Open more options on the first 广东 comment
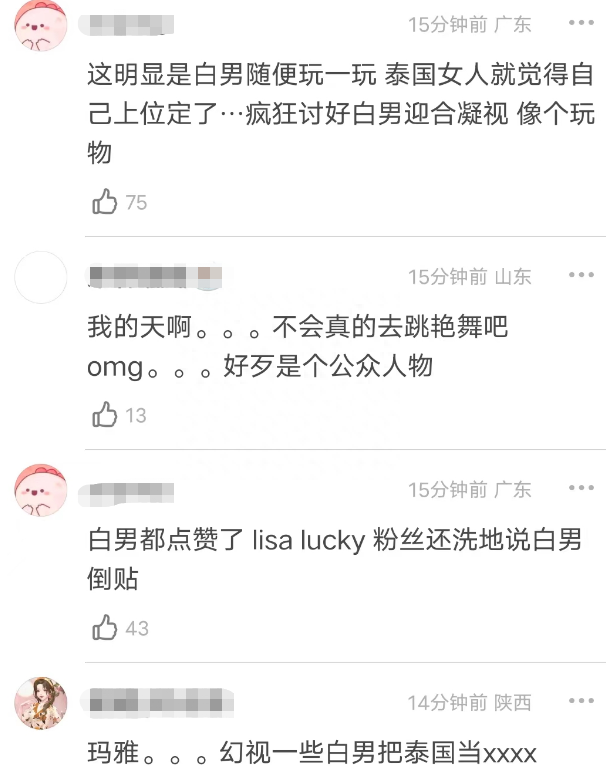Viewport: 606px width, 776px height. pos(580,22)
